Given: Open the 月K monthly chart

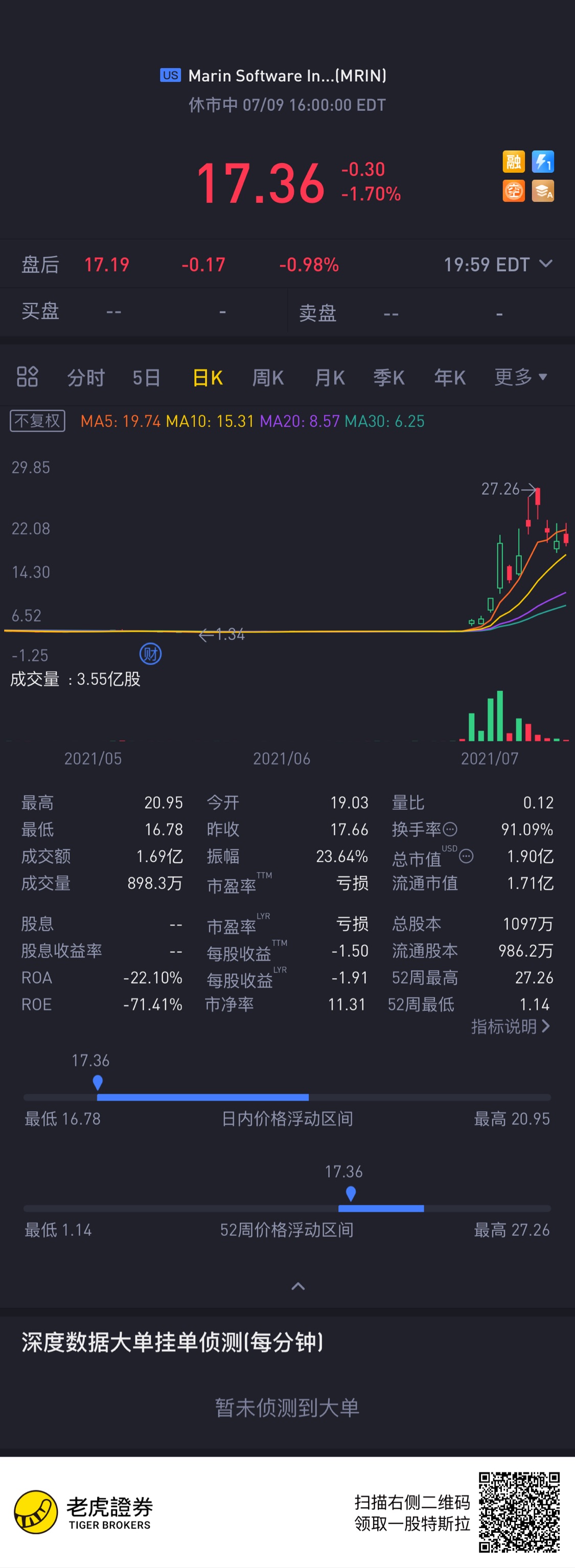Looking at the screenshot, I should (329, 377).
